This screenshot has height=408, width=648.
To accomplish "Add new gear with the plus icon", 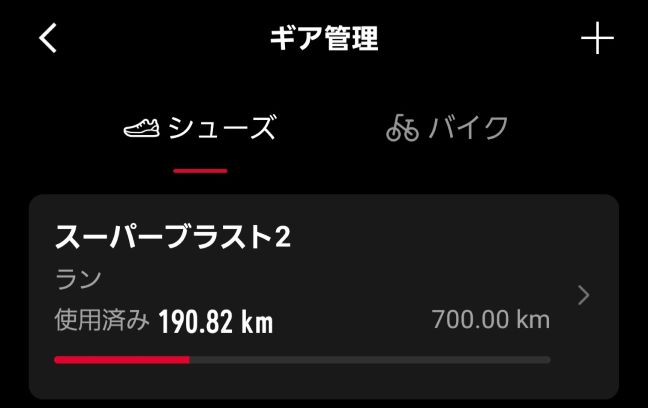I will coord(597,39).
